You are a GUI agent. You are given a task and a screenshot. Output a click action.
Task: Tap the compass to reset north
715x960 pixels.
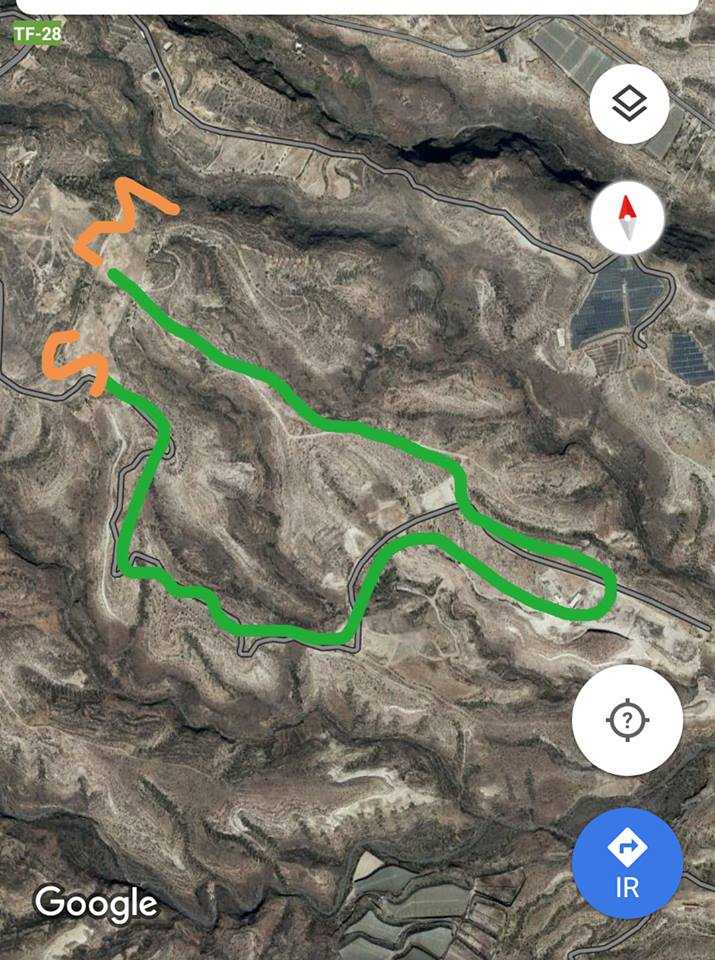[627, 219]
